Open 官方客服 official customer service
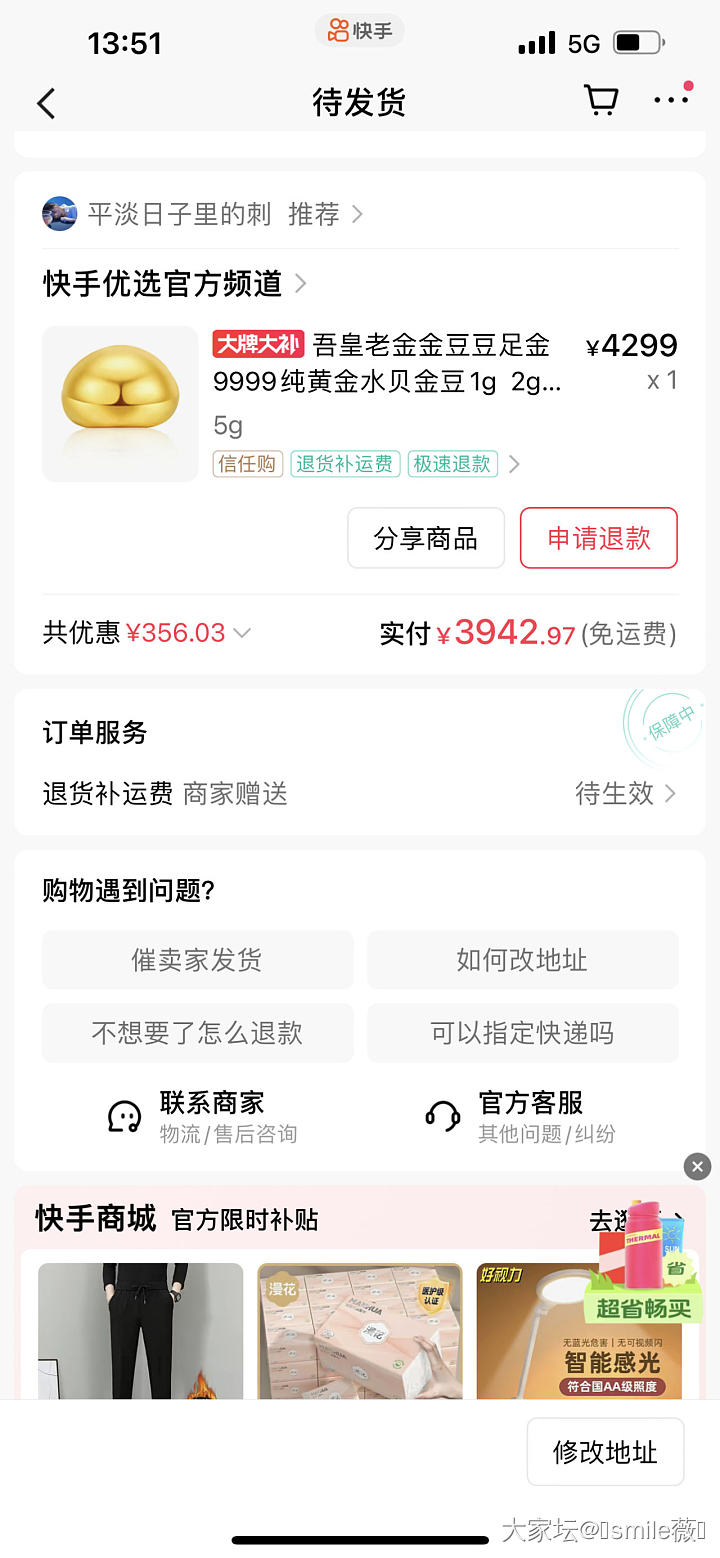 click(x=520, y=1116)
